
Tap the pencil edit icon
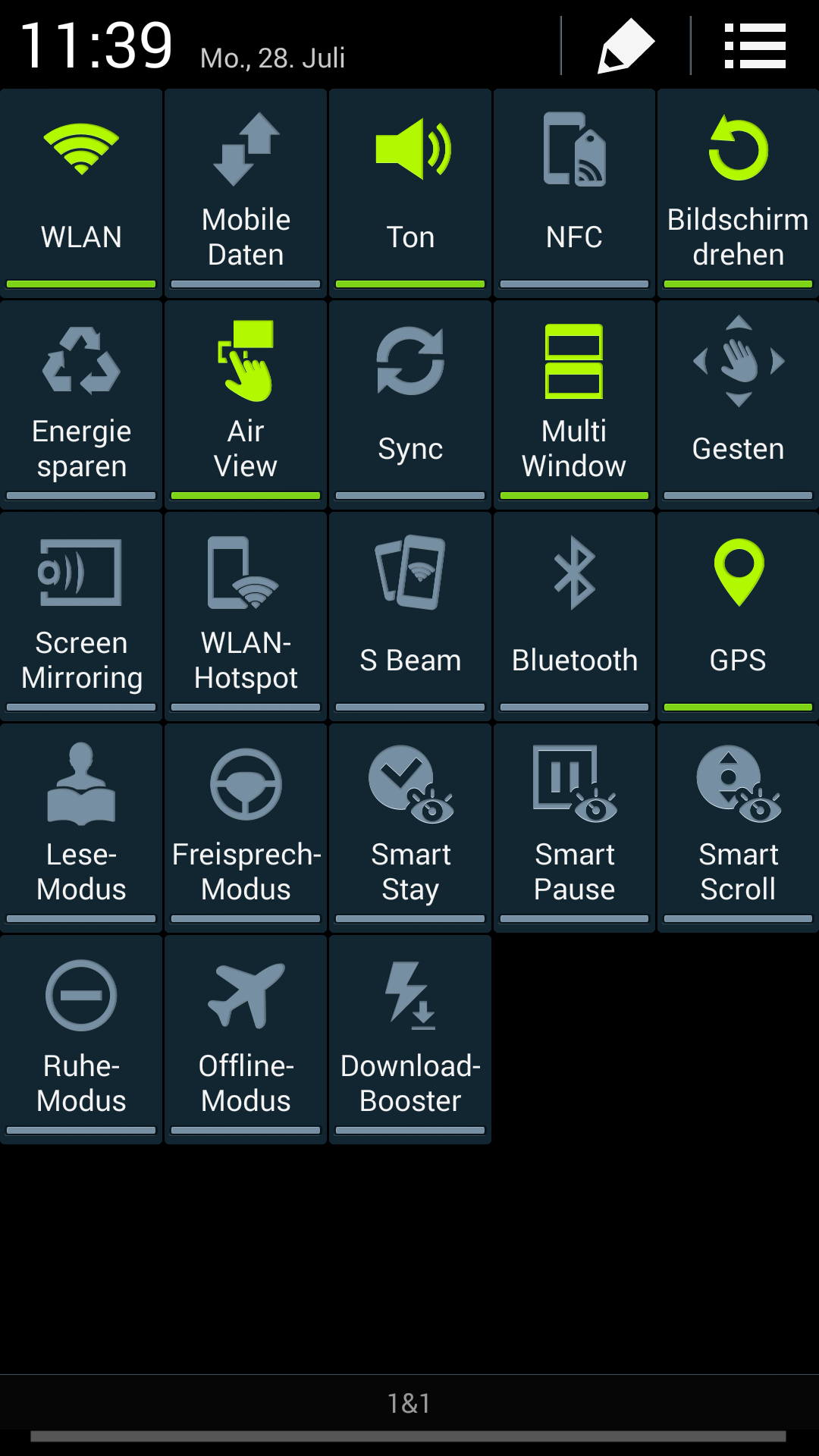(626, 46)
